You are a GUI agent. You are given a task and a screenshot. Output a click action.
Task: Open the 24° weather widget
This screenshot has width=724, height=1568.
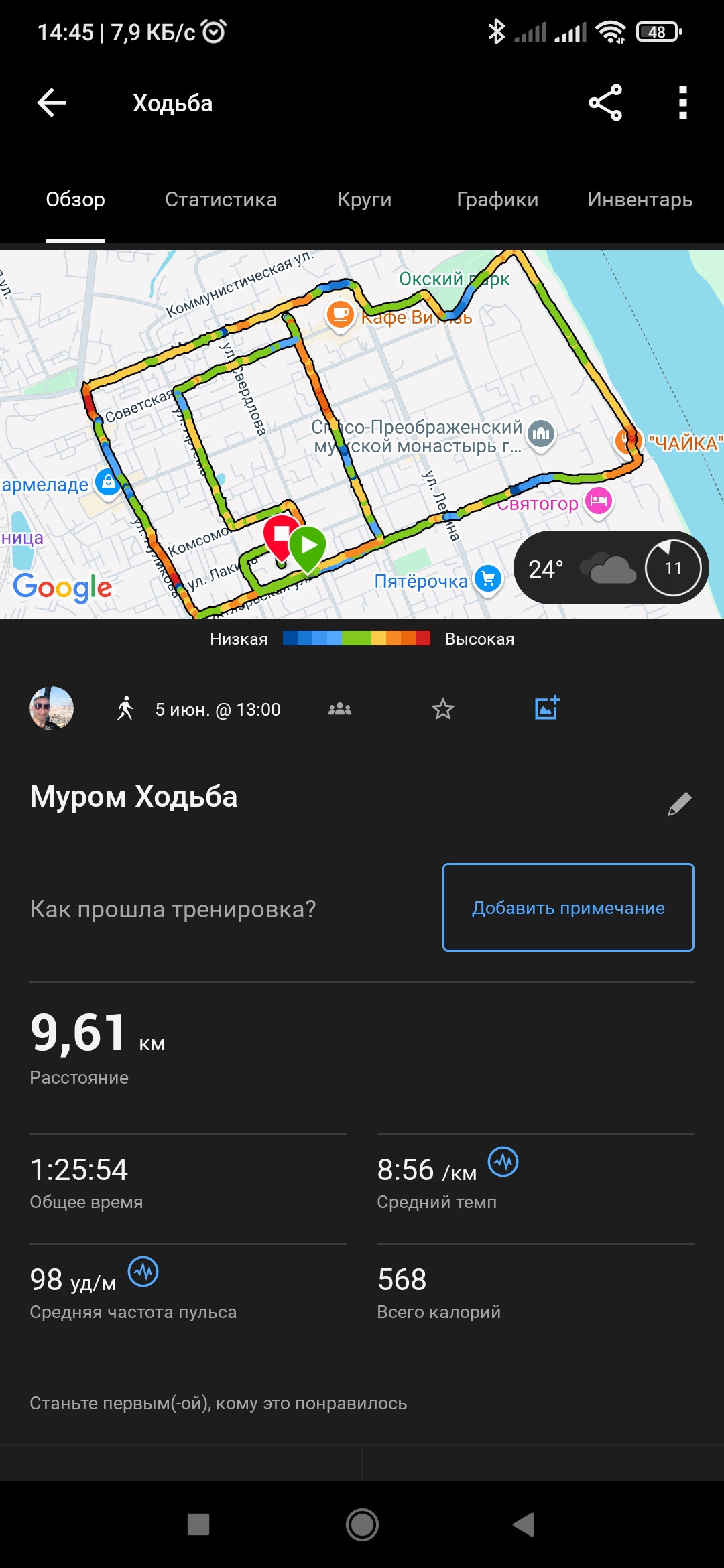coord(611,568)
